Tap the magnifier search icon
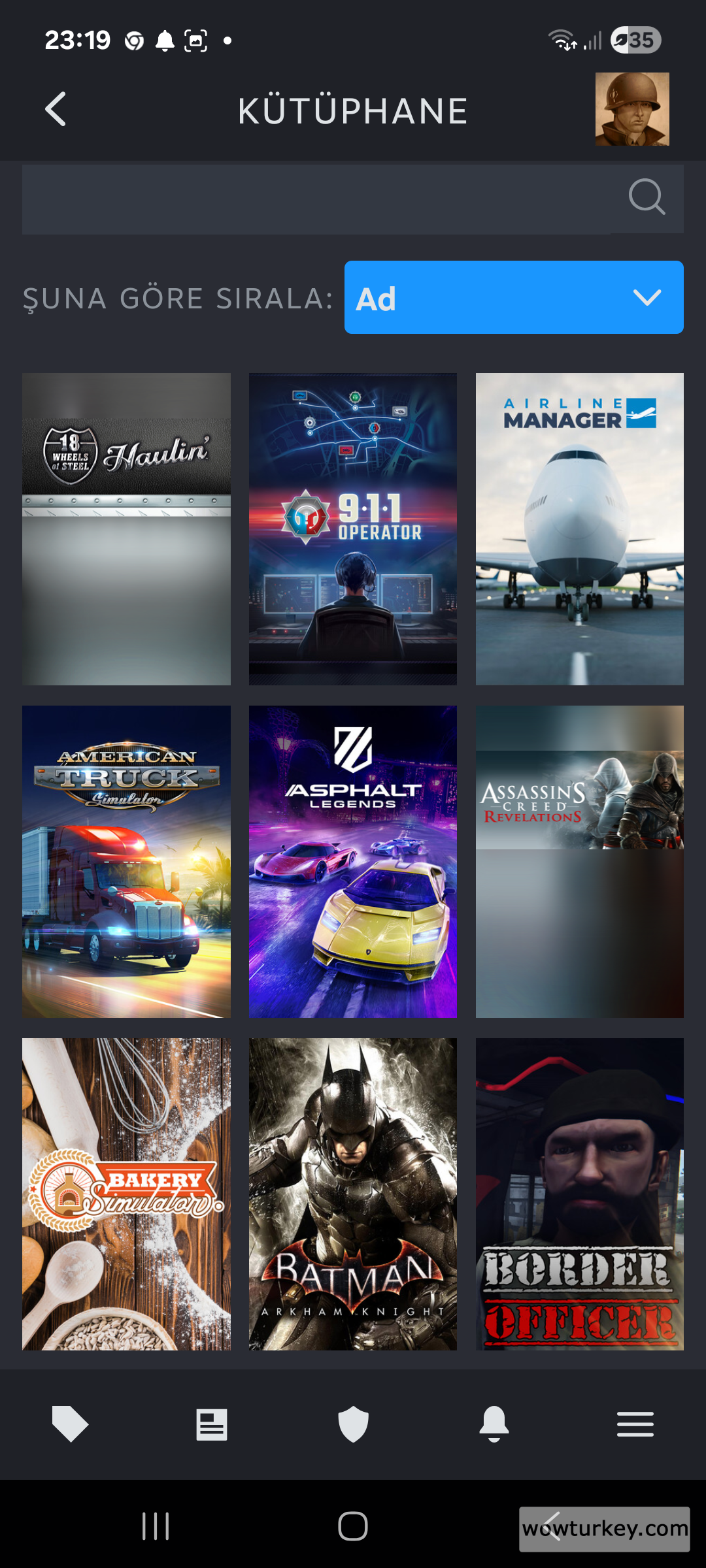 pyautogui.click(x=647, y=197)
